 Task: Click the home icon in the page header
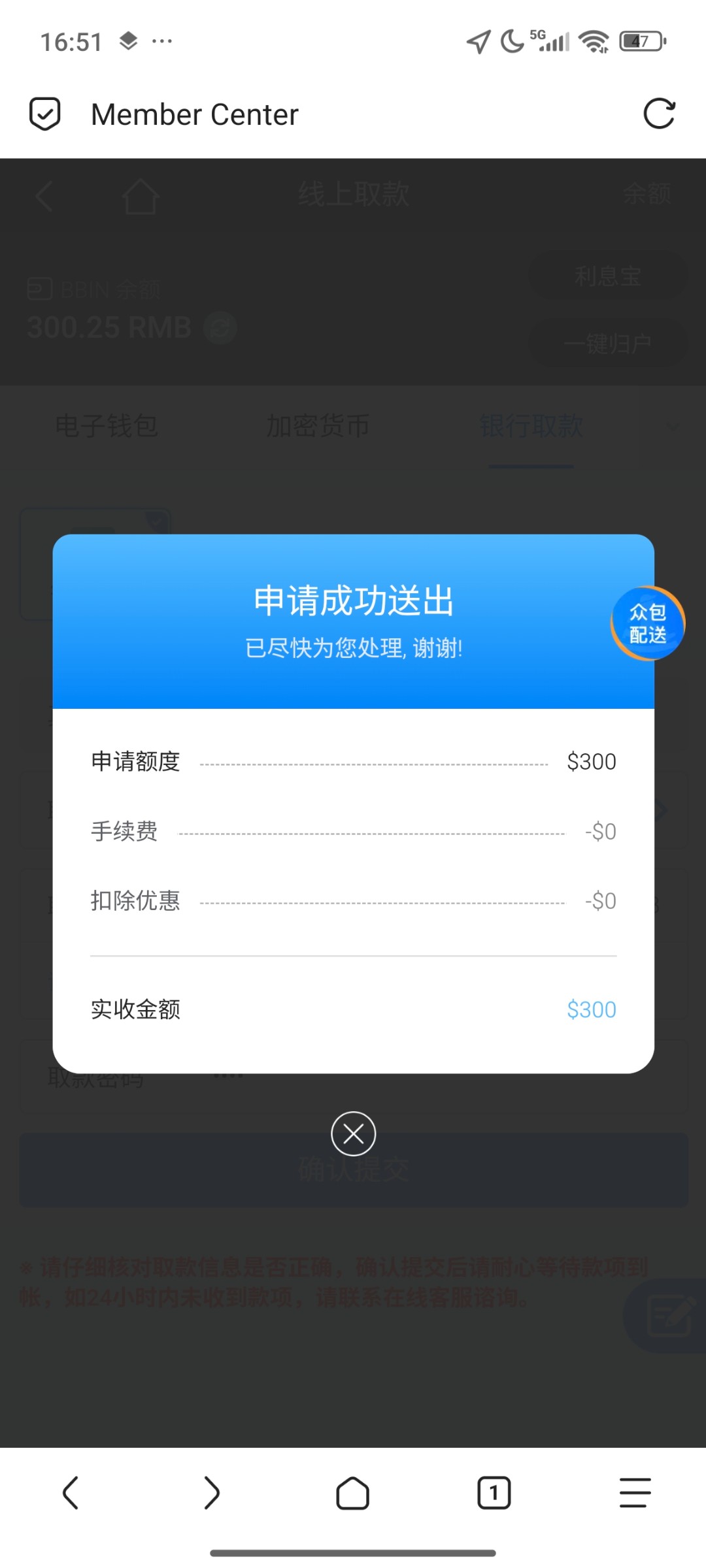click(139, 195)
